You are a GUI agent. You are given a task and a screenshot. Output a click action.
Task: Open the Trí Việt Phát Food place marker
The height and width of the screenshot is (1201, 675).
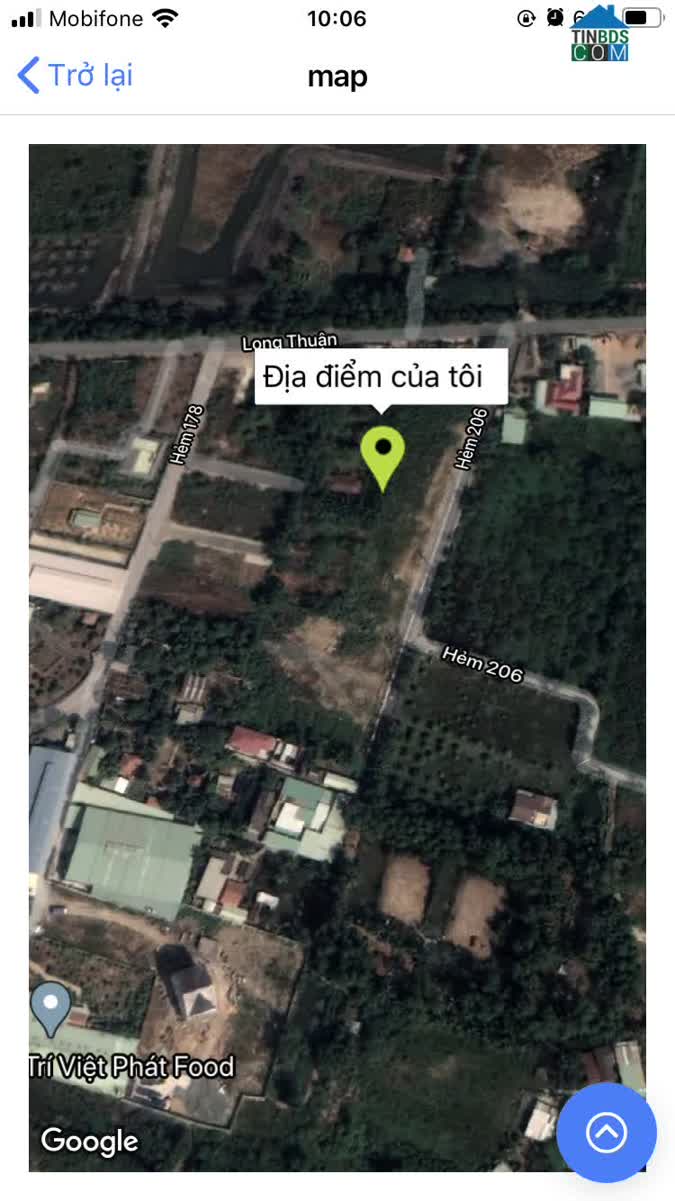51,1009
